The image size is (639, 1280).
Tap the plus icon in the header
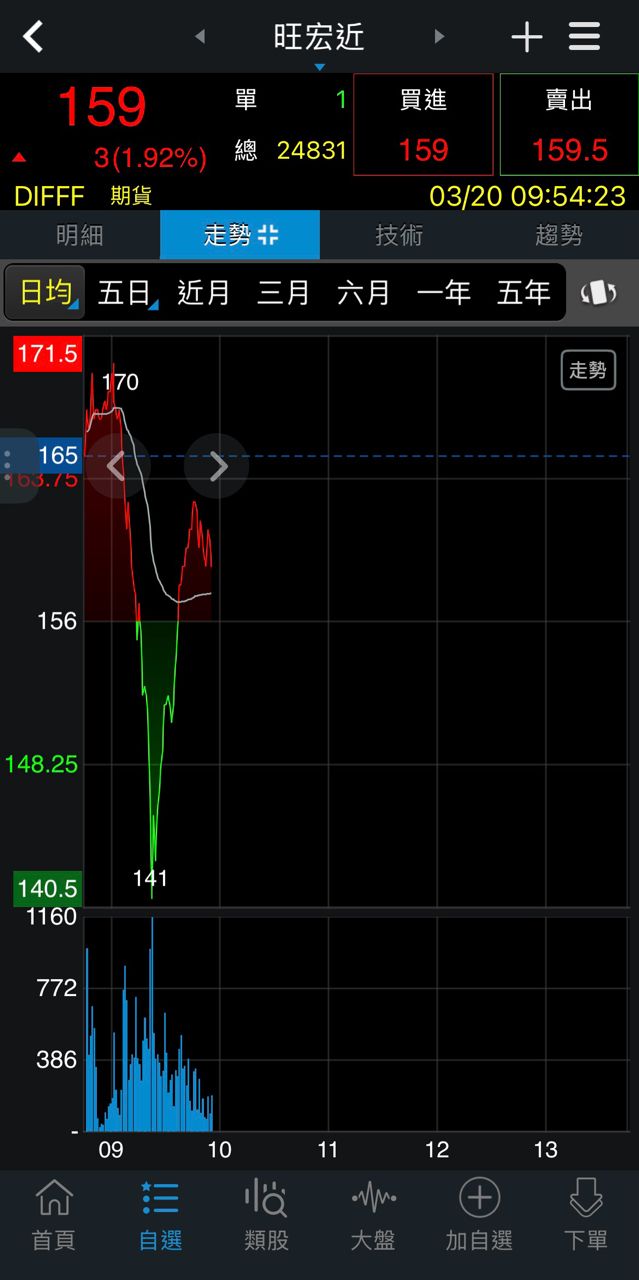point(526,38)
